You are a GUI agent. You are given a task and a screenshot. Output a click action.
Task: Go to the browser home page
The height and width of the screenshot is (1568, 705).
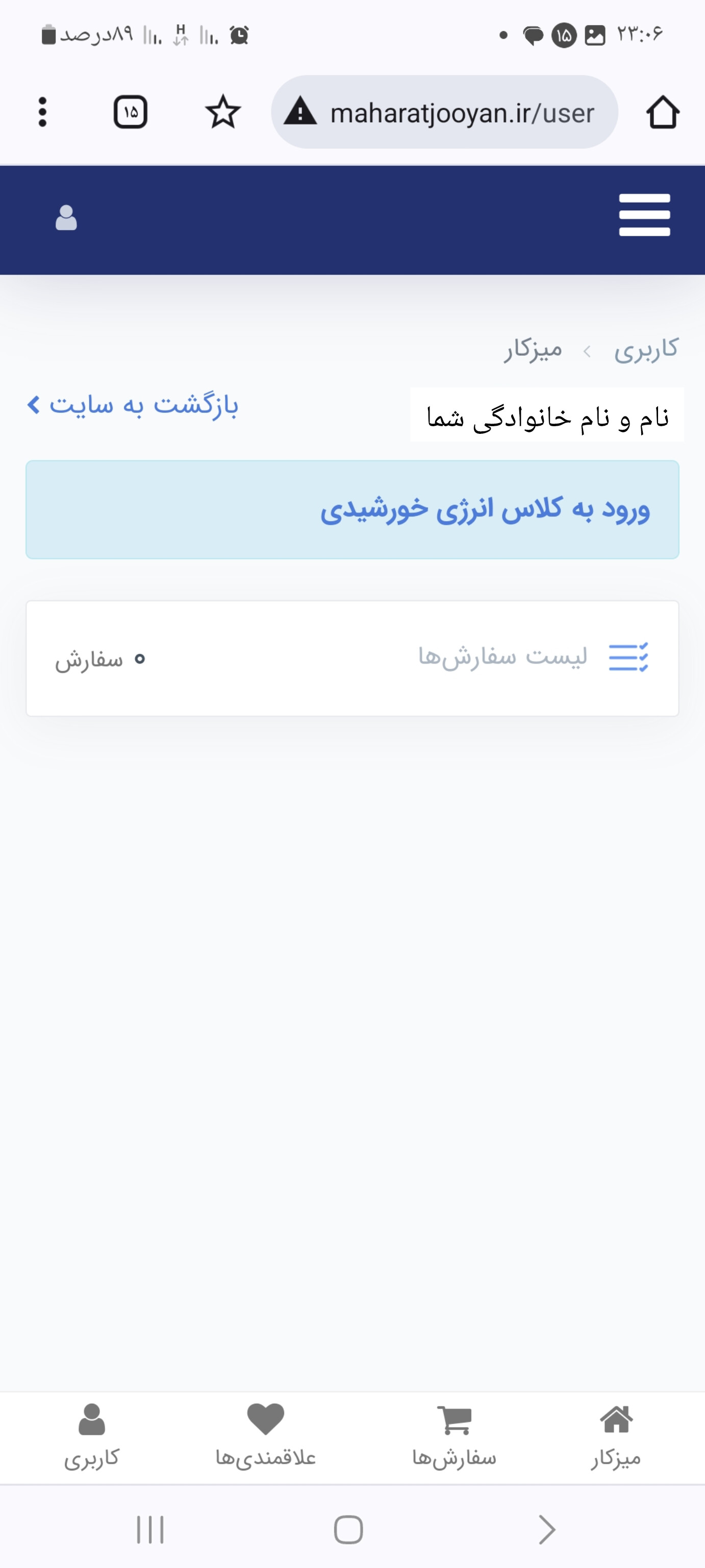click(663, 112)
